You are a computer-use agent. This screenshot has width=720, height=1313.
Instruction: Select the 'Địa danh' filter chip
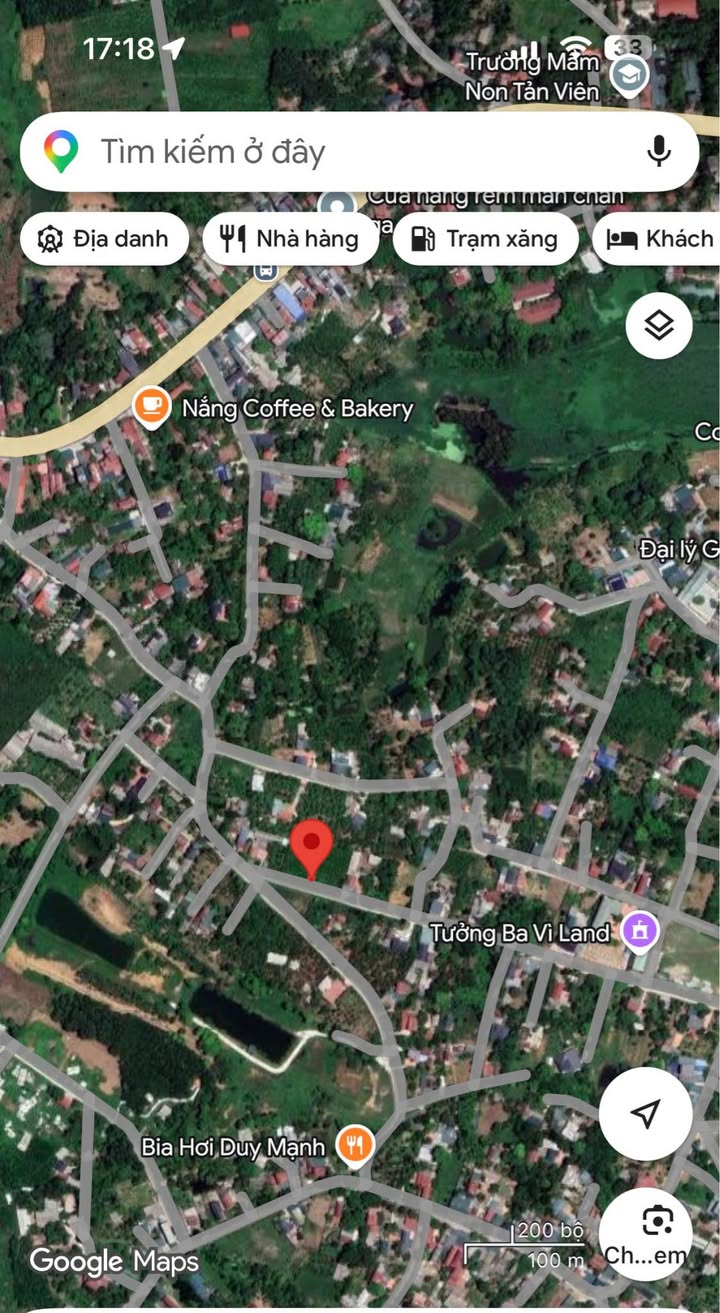coord(105,239)
